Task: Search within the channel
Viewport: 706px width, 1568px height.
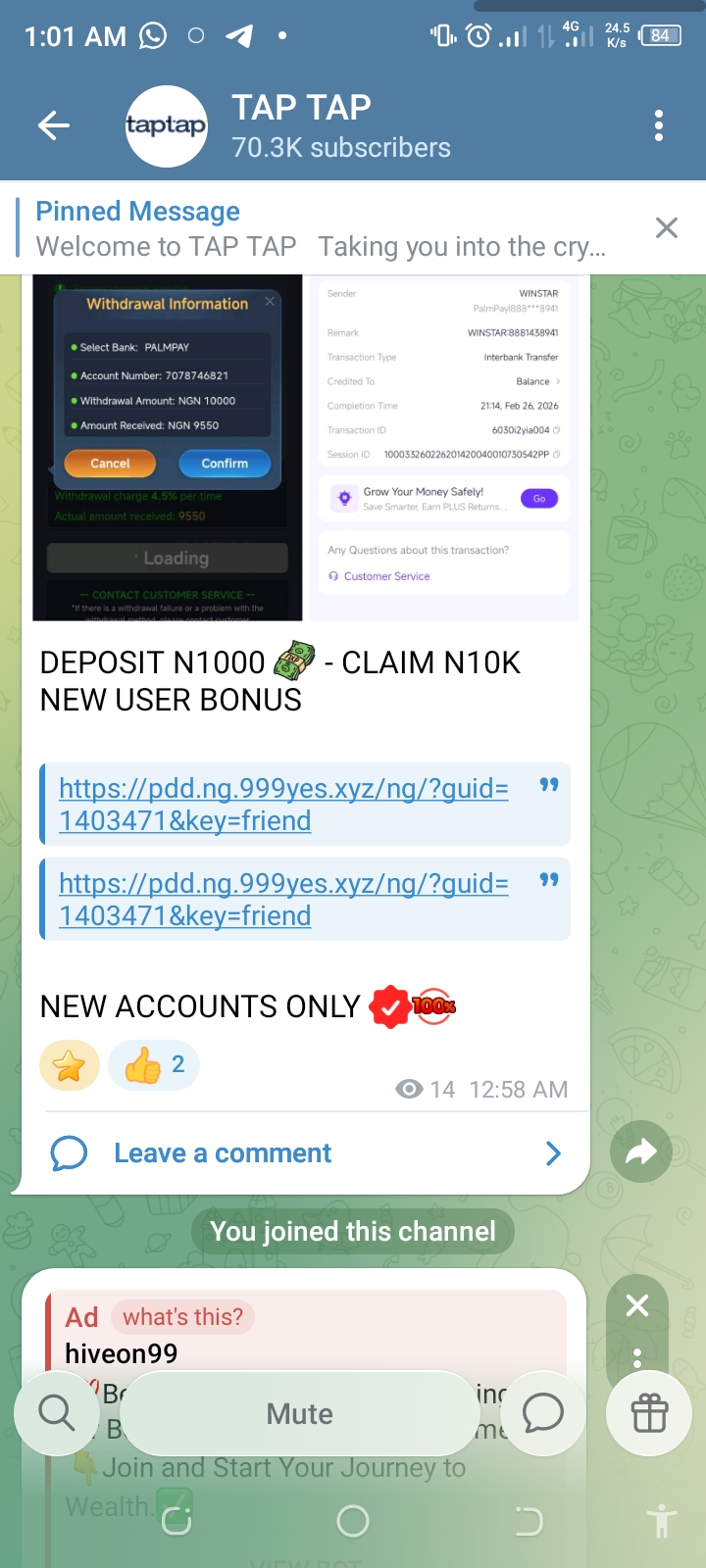Action: pos(56,1413)
